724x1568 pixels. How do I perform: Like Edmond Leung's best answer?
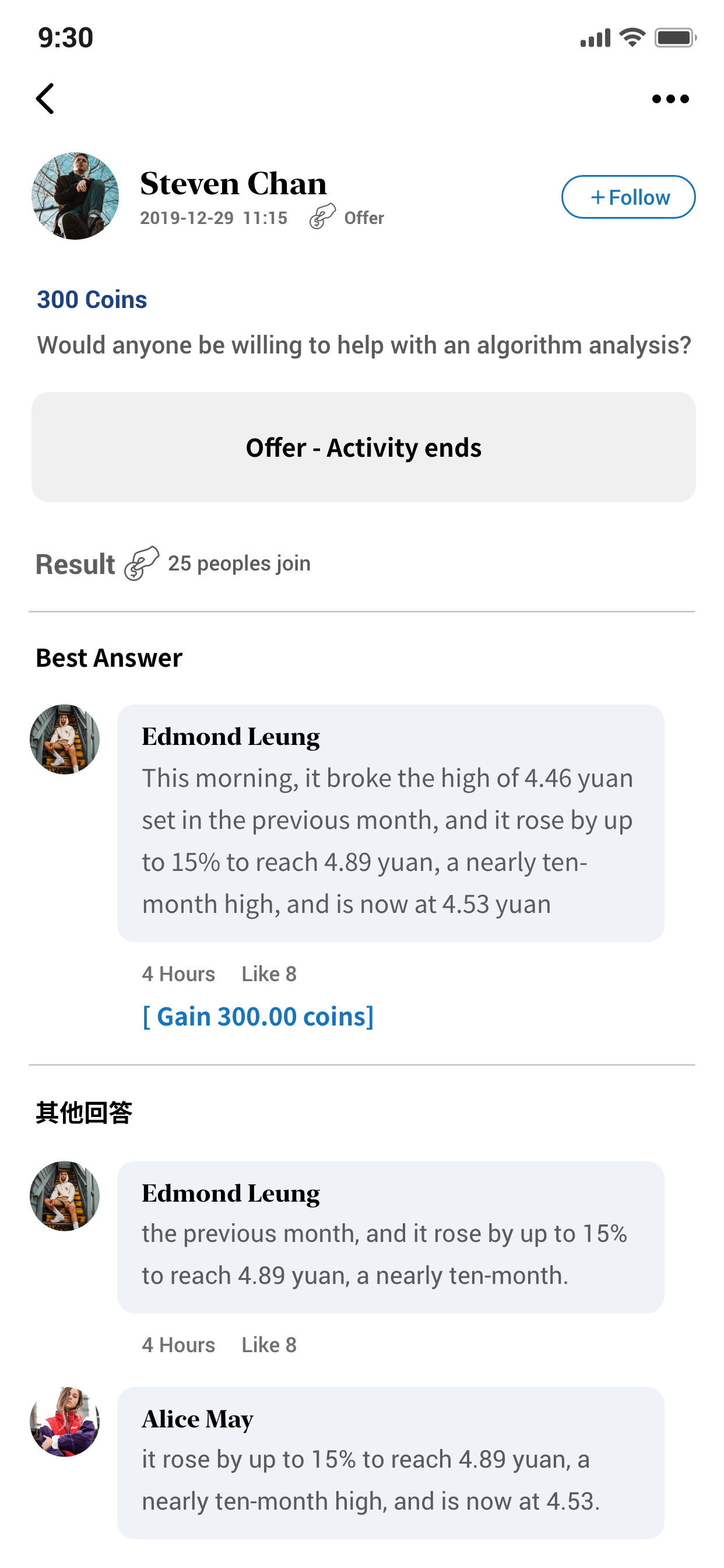pos(269,974)
